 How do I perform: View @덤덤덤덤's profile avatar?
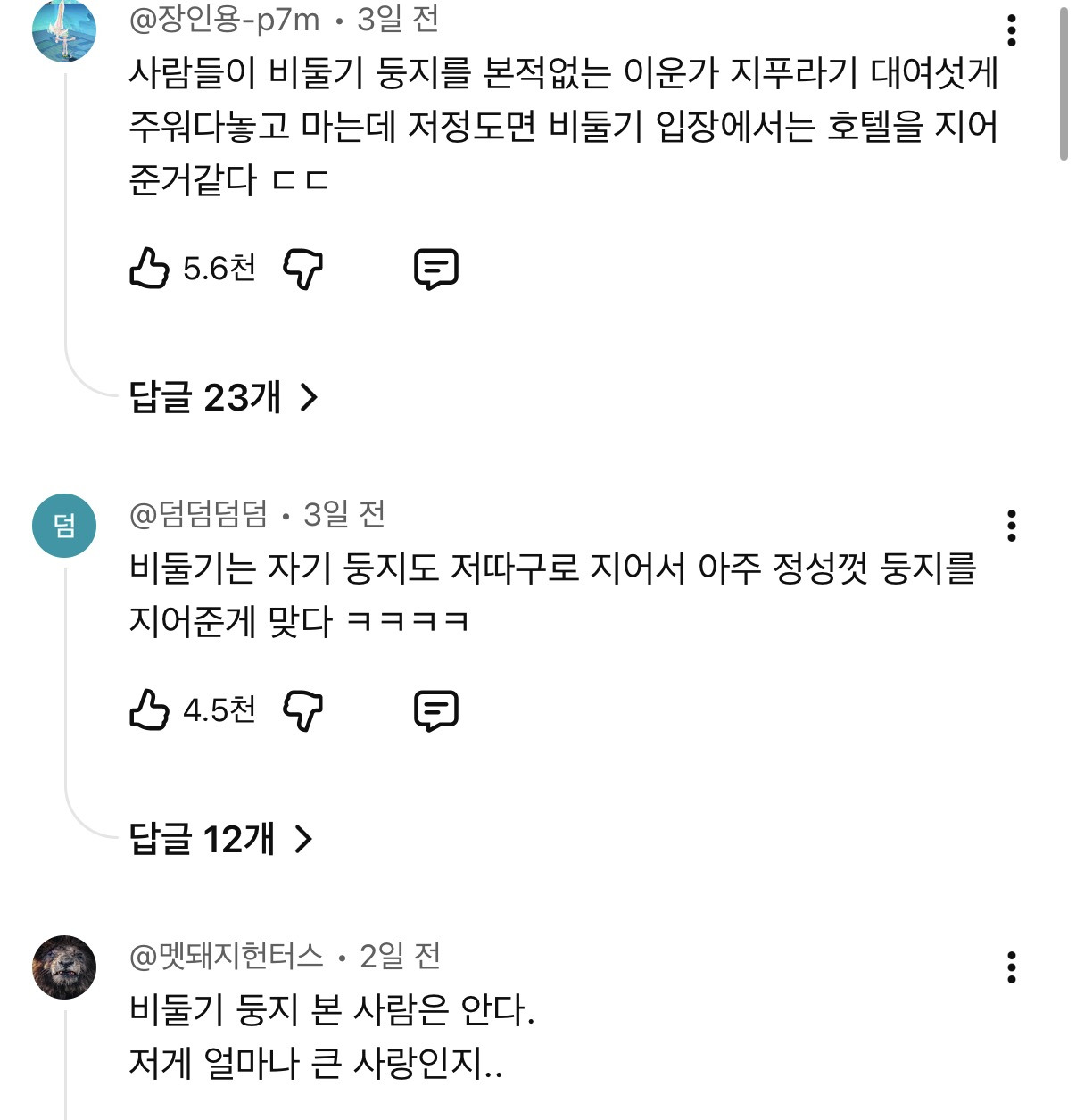coord(64,526)
